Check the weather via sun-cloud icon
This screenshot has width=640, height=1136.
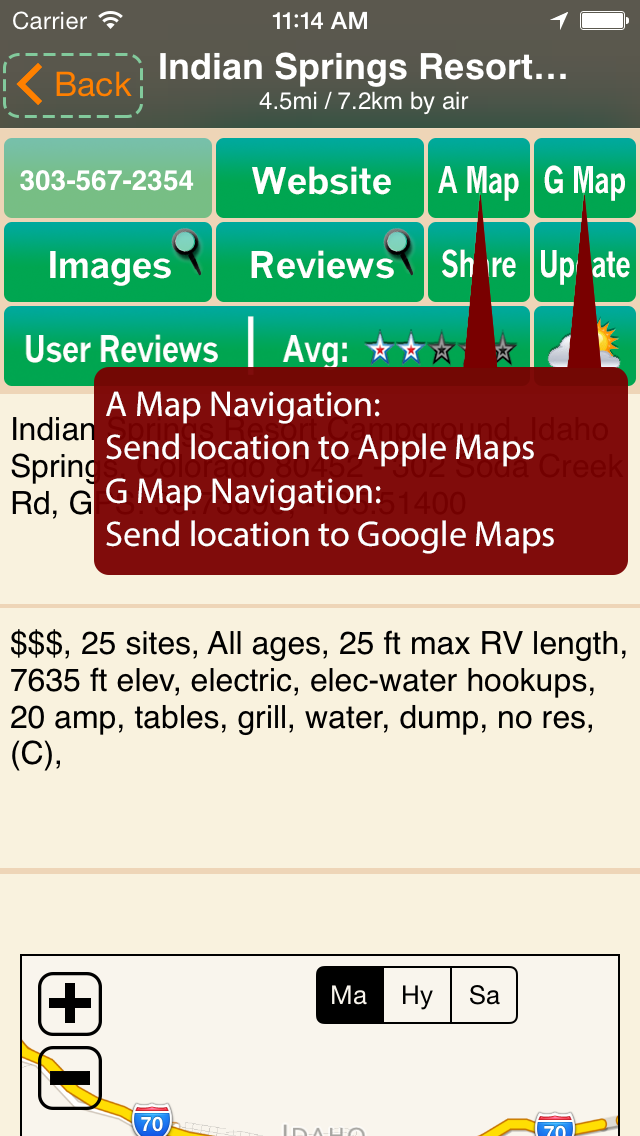click(585, 346)
